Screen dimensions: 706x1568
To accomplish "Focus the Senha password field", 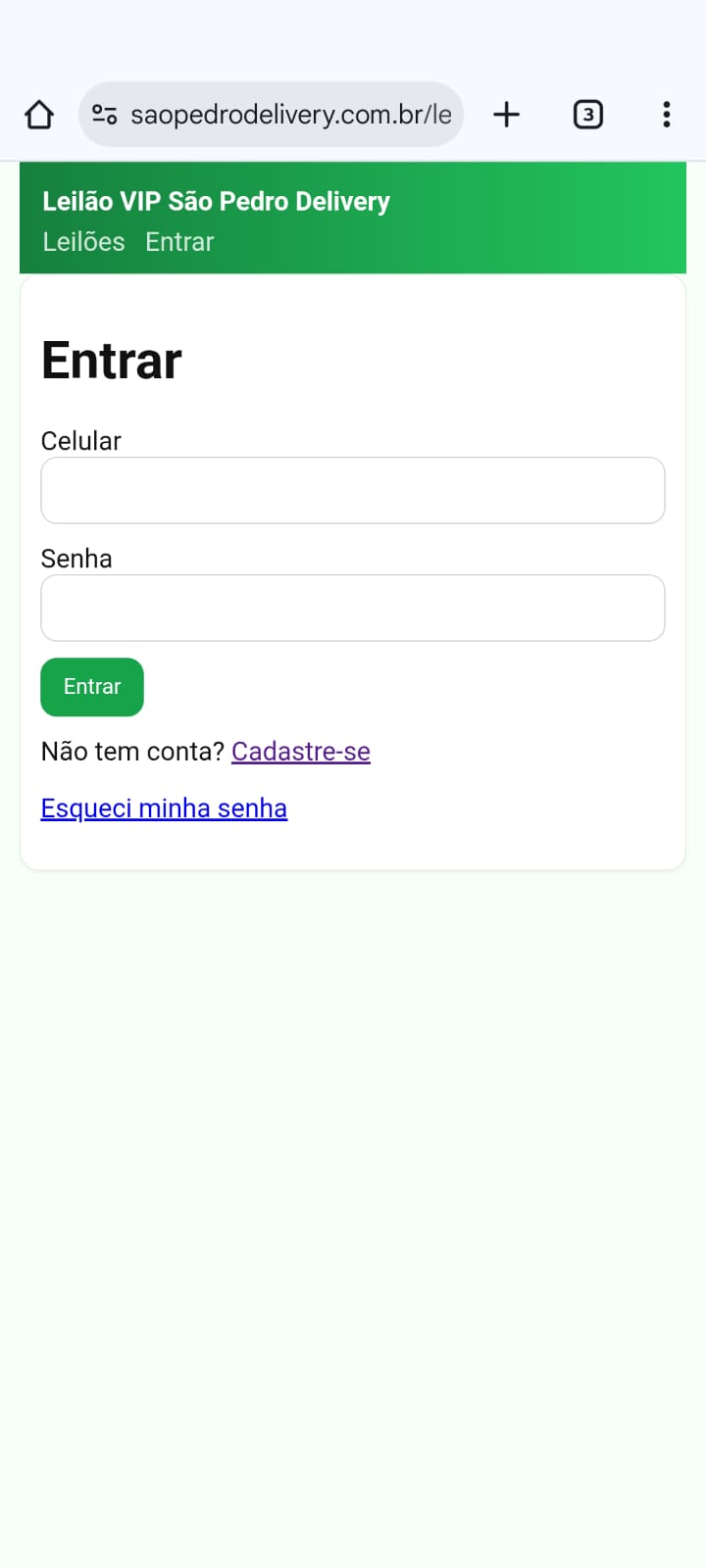I will tap(353, 608).
